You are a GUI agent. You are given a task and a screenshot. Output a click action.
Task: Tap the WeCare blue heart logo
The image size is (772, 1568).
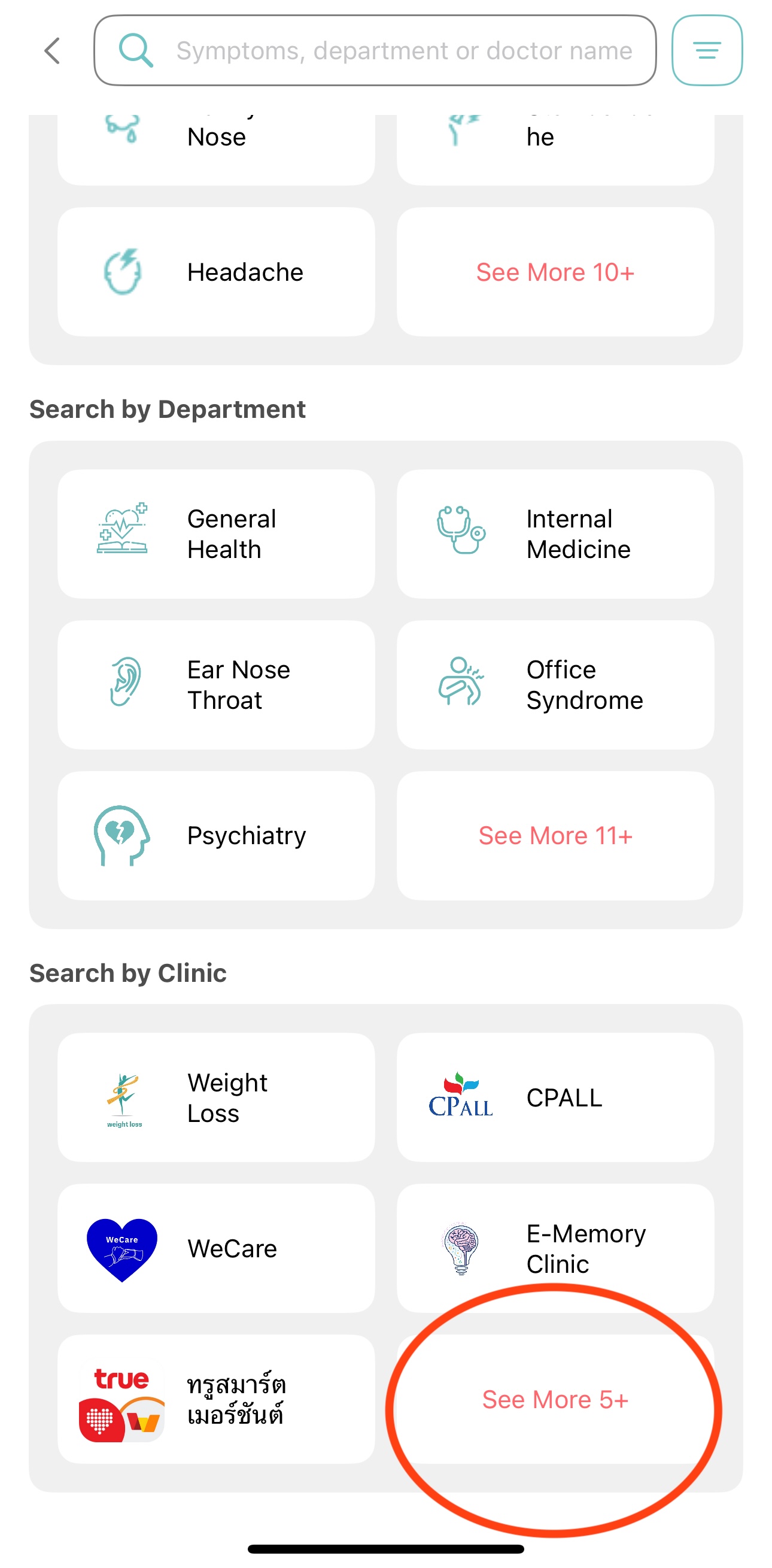(121, 1246)
